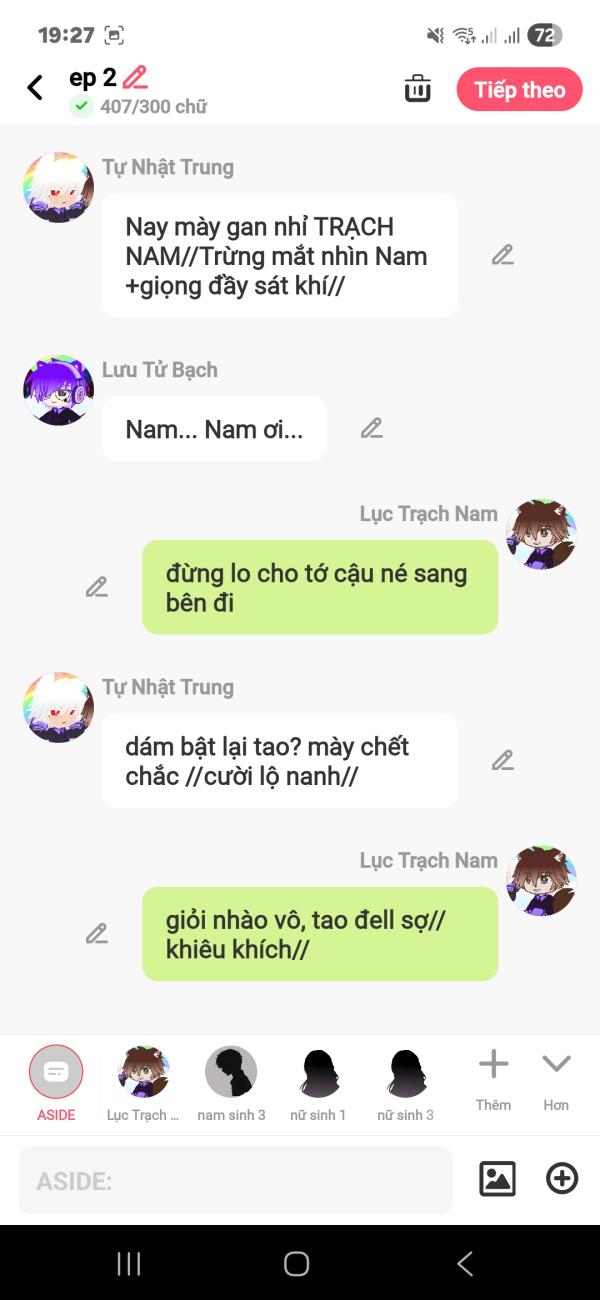Edit the message 'Nay mày gan nhỉ TRẠCH NAM'
Screen dimensions: 600x1300
[503, 255]
